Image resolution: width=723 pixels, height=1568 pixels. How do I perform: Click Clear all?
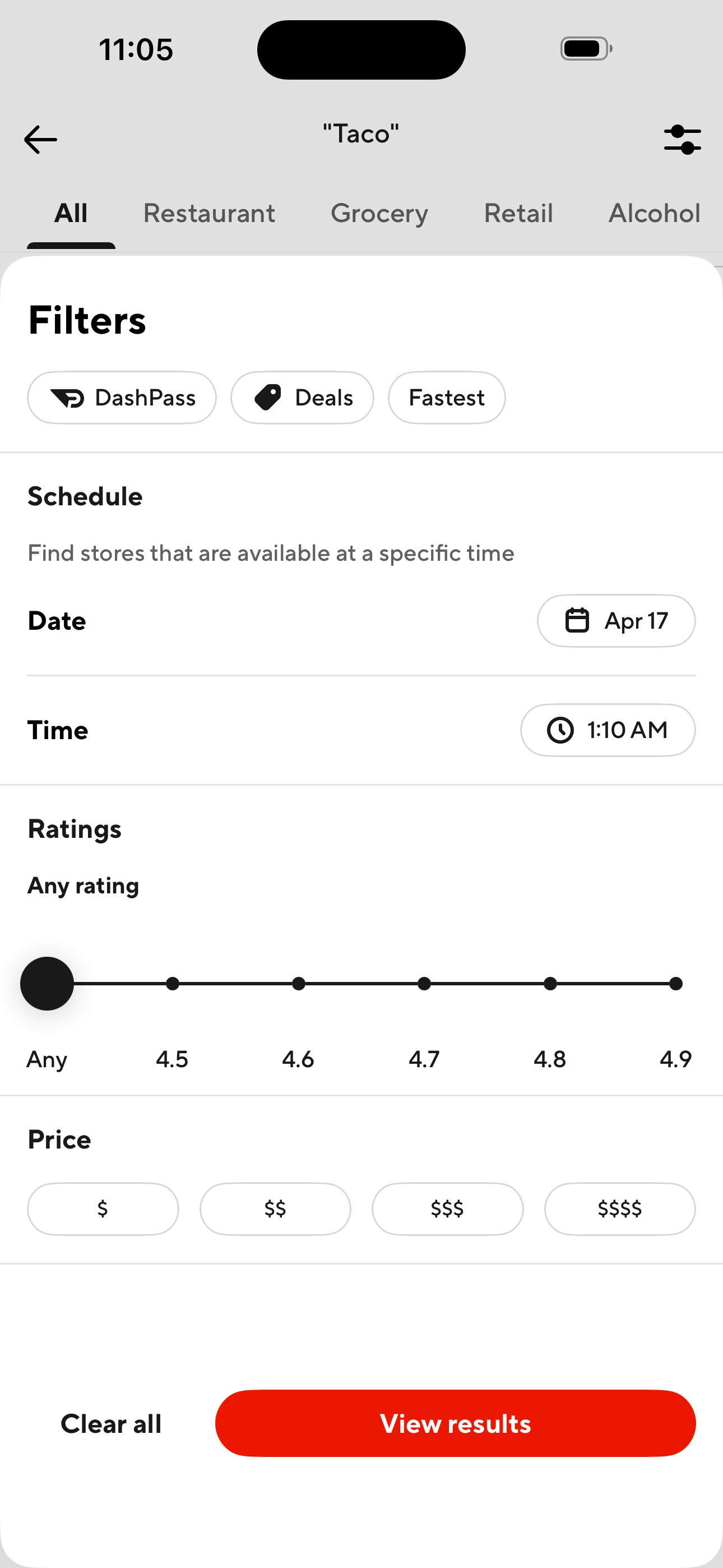click(x=110, y=1423)
